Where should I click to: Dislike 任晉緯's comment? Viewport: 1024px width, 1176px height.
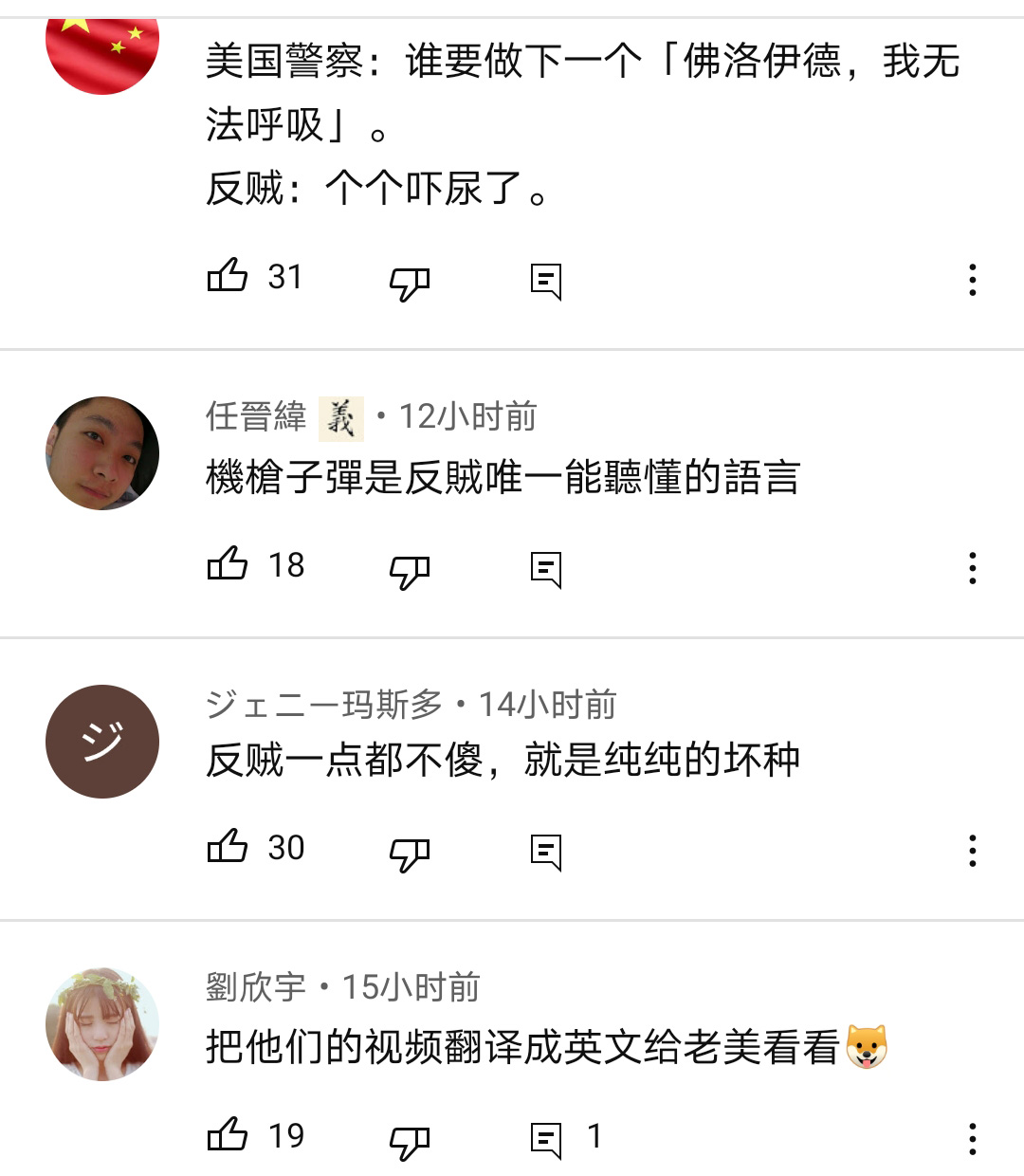[410, 570]
